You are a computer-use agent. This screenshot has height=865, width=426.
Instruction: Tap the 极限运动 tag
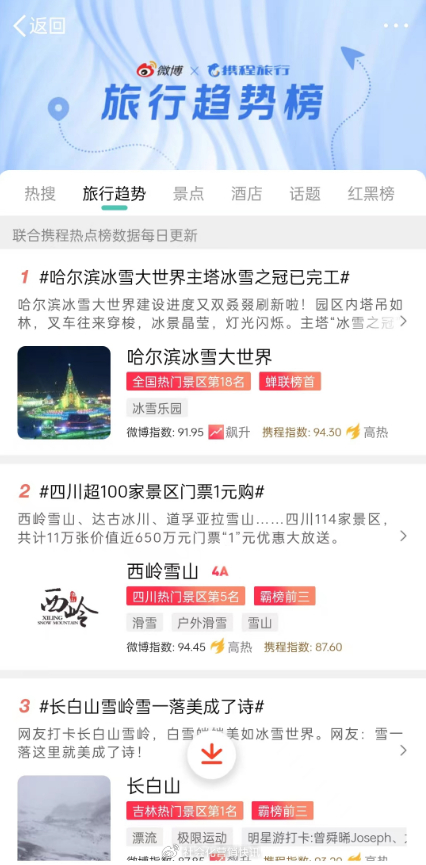click(202, 837)
